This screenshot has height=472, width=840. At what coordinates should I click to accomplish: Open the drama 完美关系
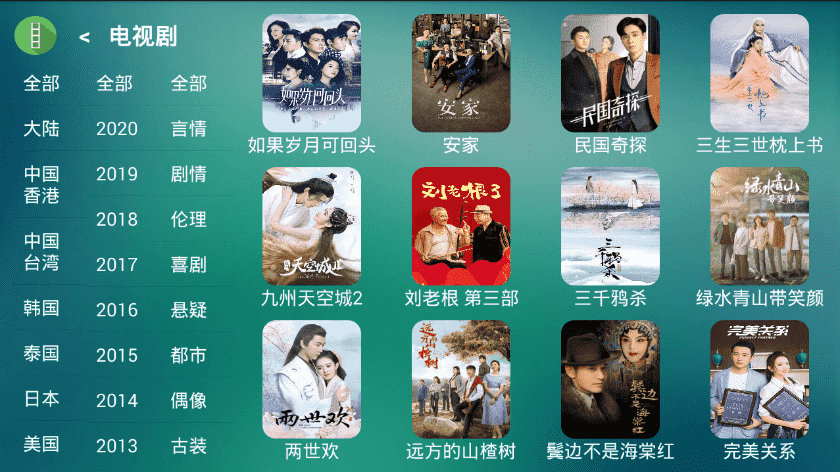[x=759, y=379]
